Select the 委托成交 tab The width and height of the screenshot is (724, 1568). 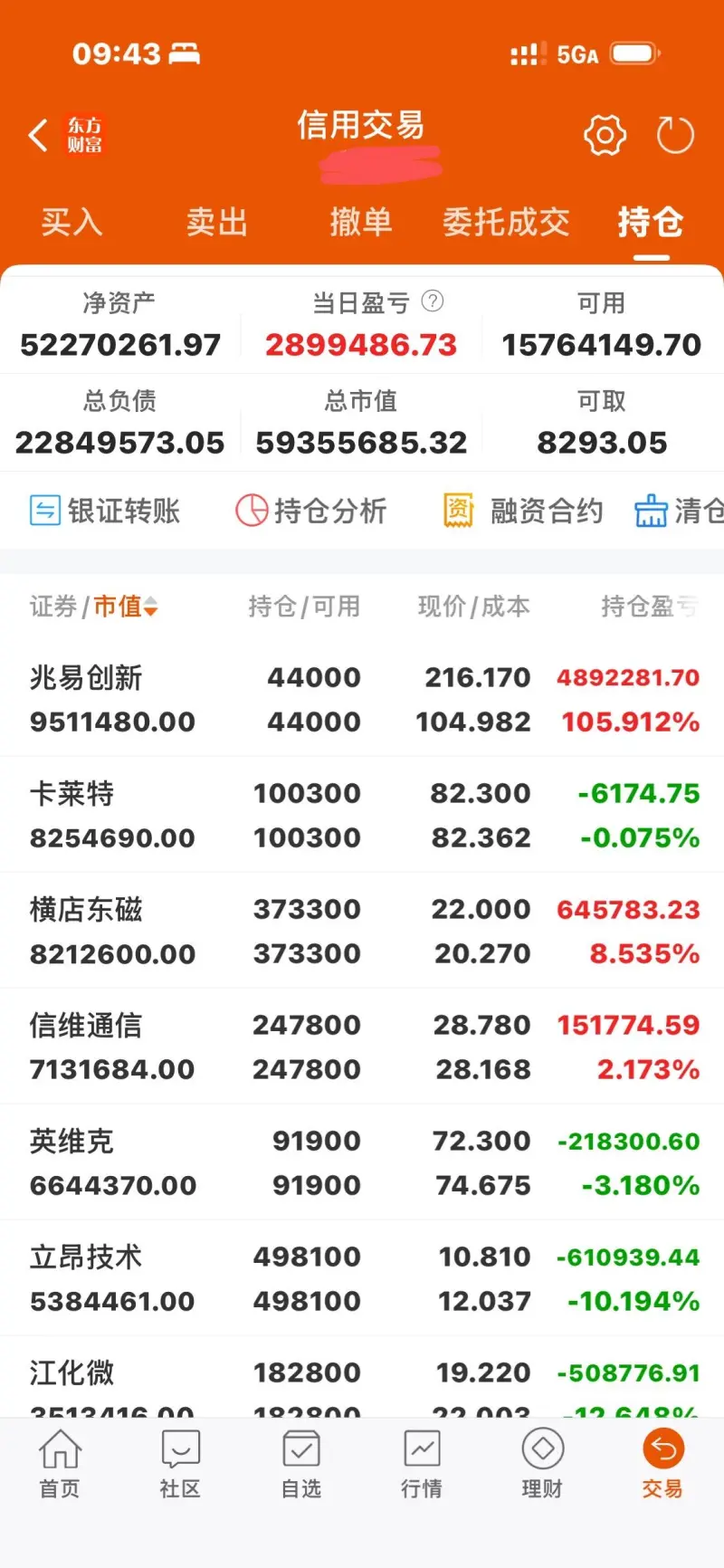(505, 222)
